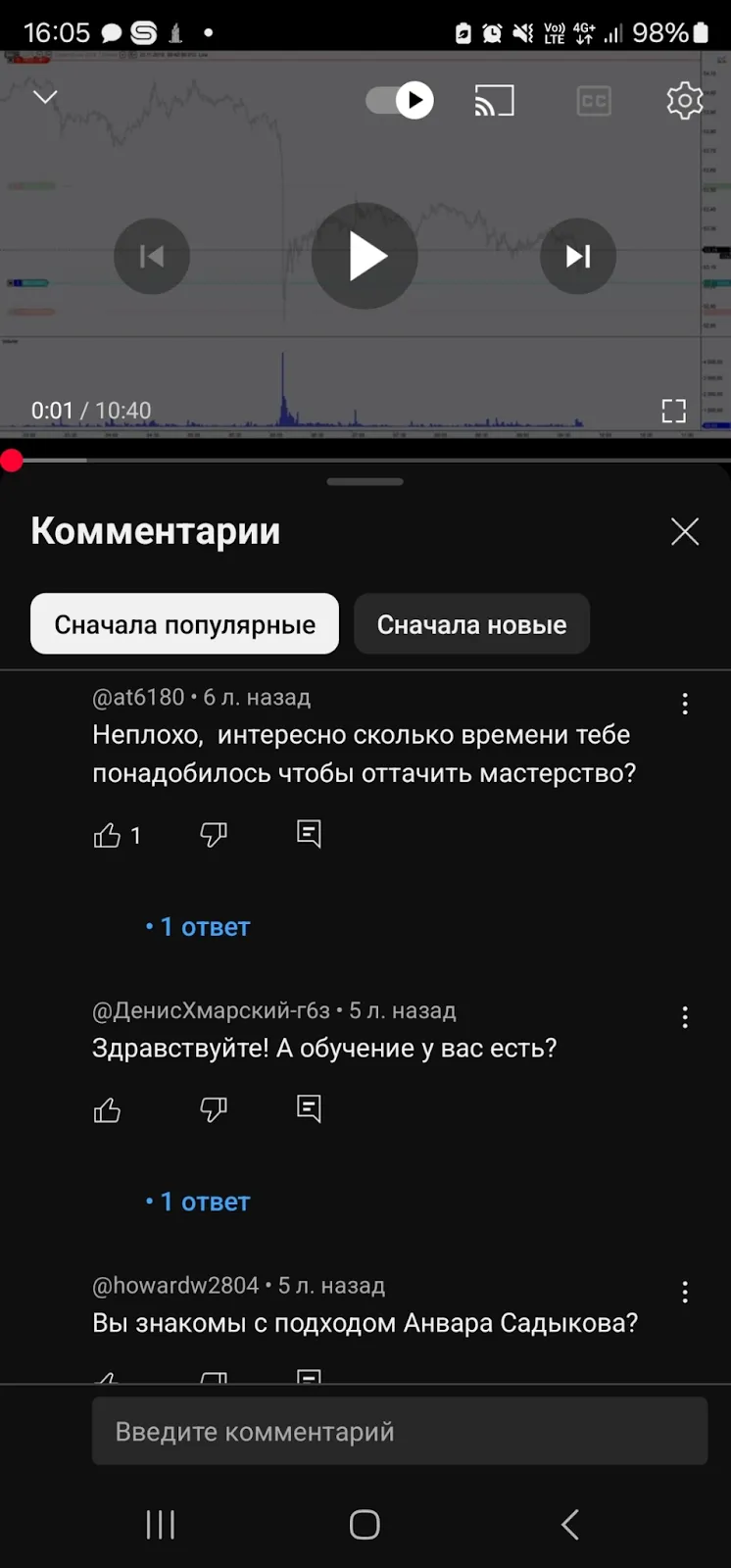Open video settings gear
The width and height of the screenshot is (731, 1568).
coord(685,100)
